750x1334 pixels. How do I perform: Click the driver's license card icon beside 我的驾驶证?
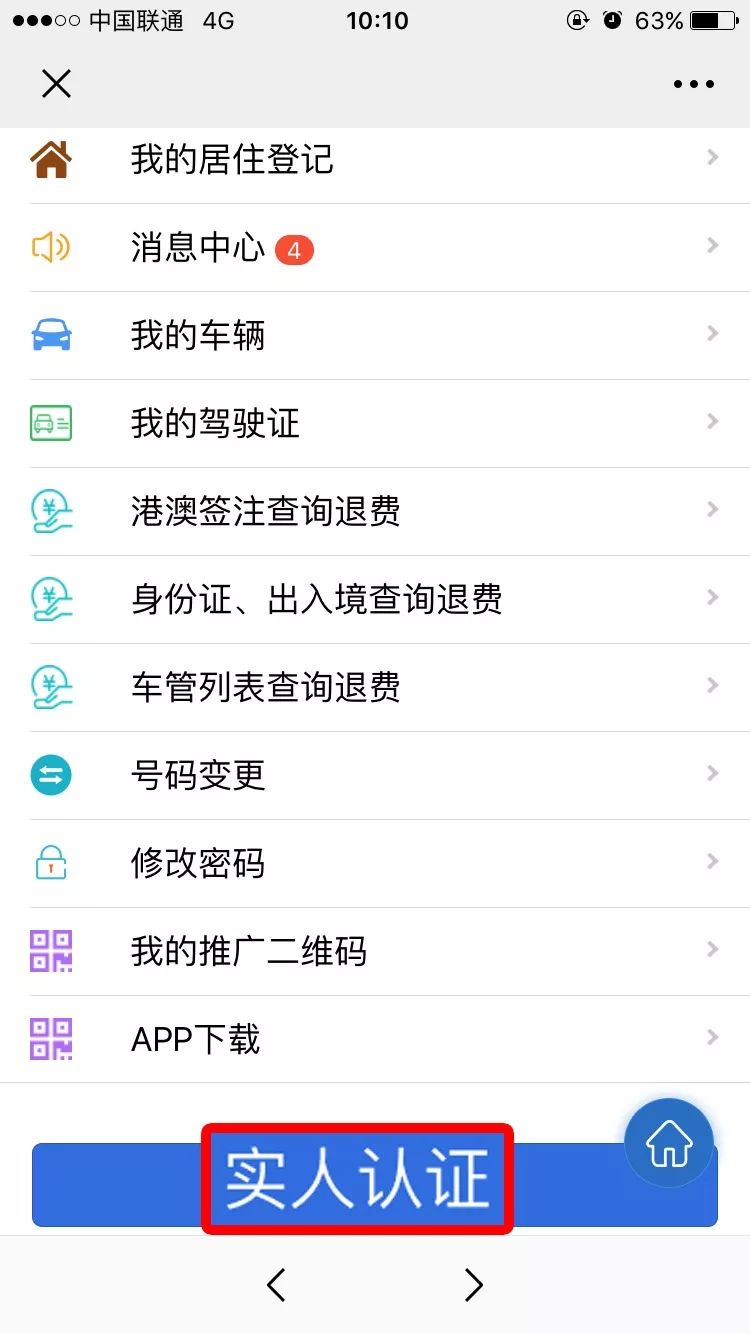(x=50, y=422)
